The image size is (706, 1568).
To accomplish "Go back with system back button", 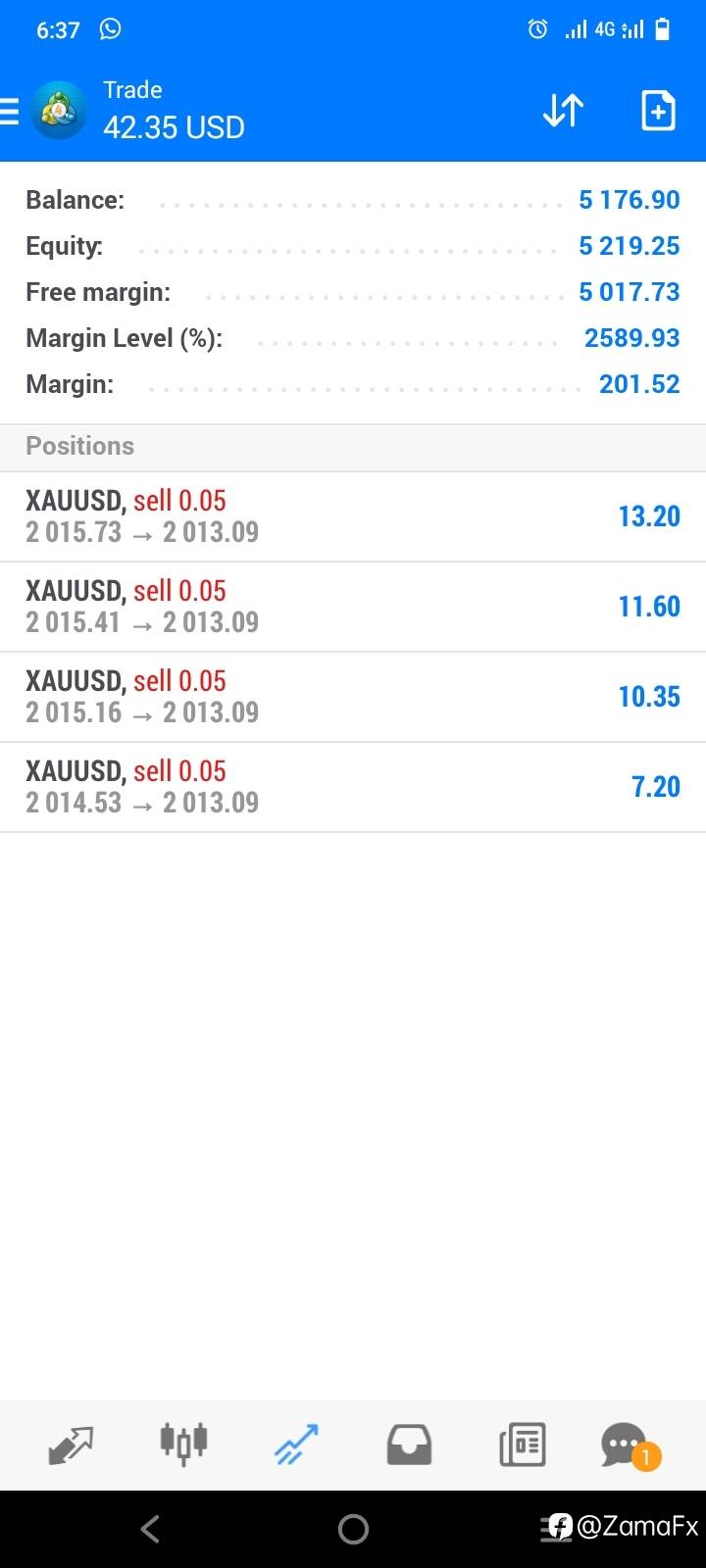I will pos(150,1529).
